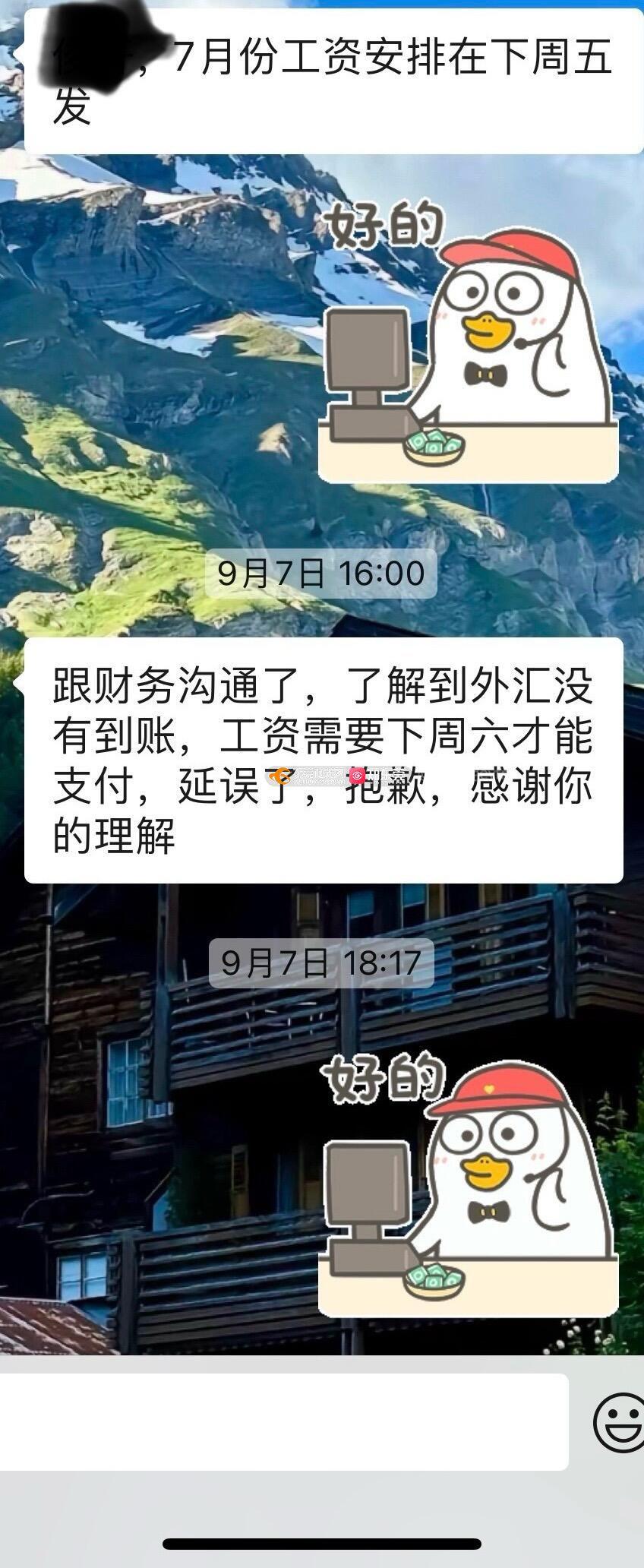The height and width of the screenshot is (1568, 644).
Task: Open the first 好的 duck sticker
Action: [469, 340]
